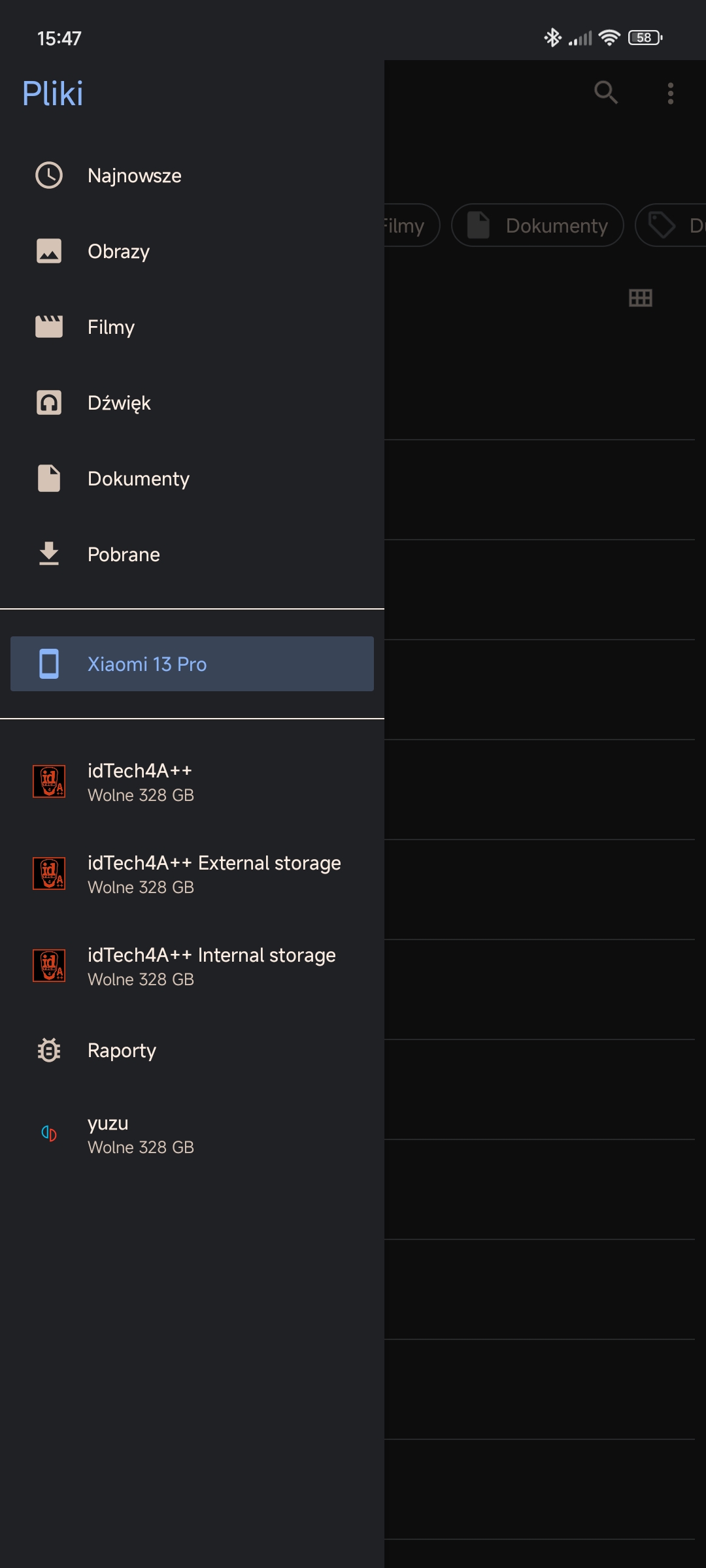
Task: Switch to grid view layout
Action: point(641,298)
